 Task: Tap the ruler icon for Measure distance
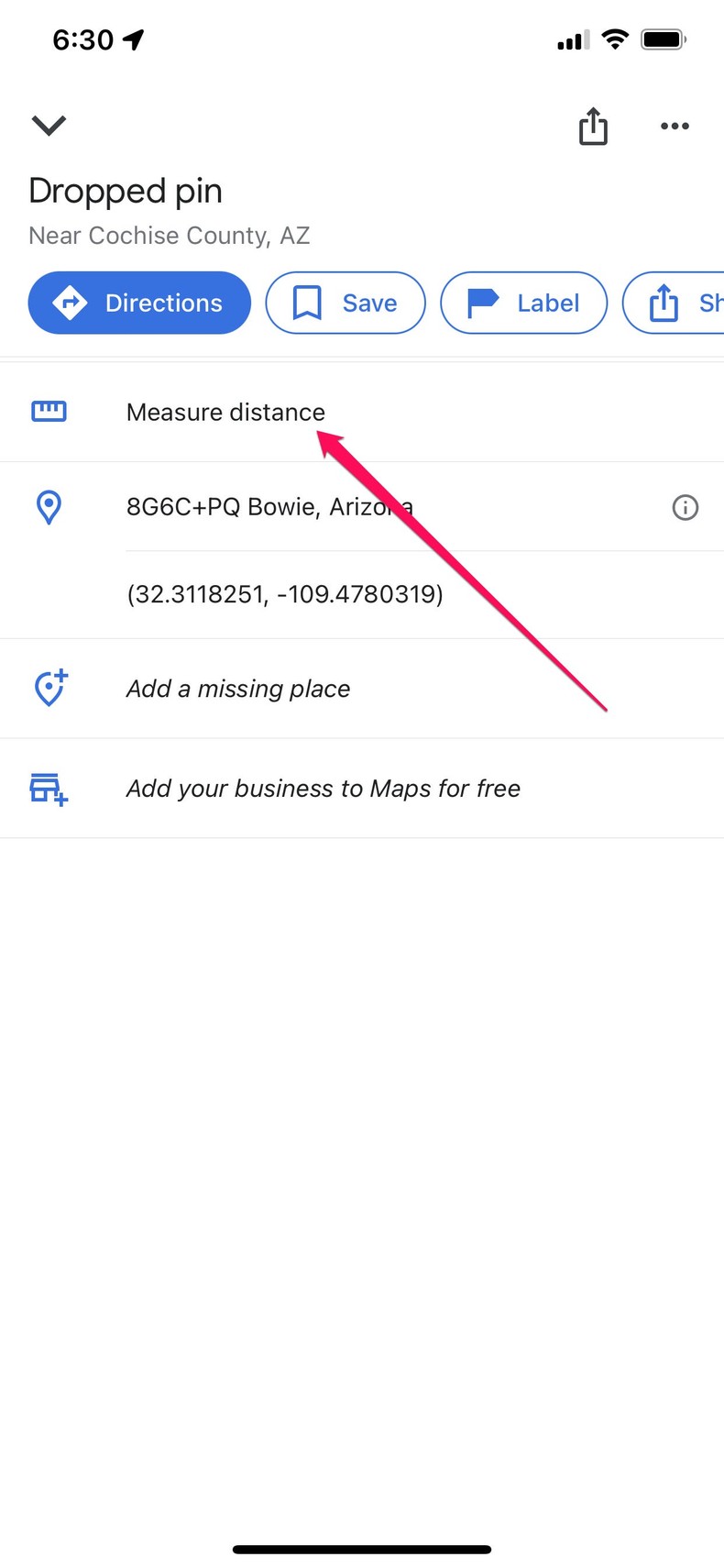point(48,411)
